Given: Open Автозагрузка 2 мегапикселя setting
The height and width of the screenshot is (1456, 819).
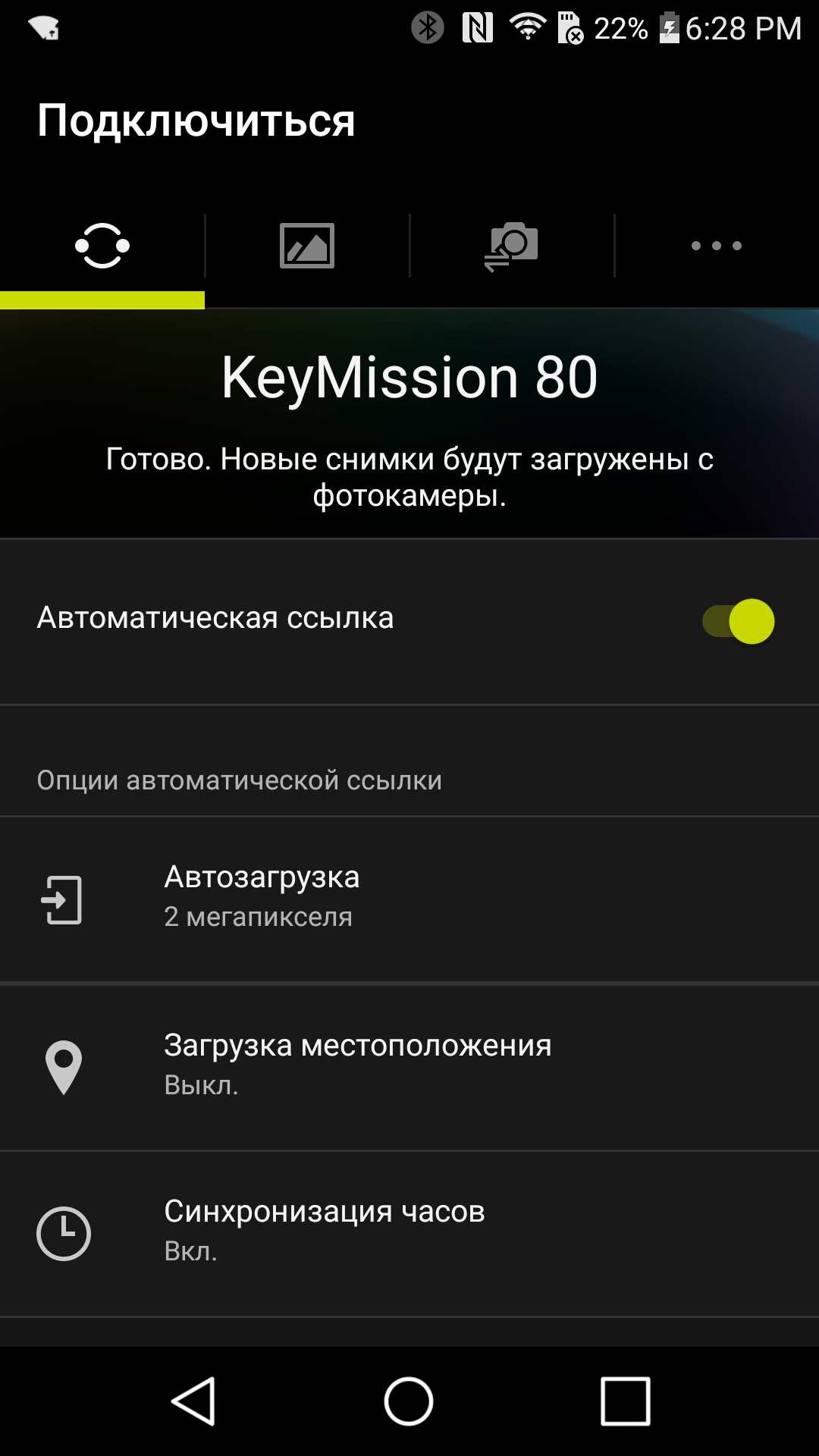Looking at the screenshot, I should click(x=409, y=899).
